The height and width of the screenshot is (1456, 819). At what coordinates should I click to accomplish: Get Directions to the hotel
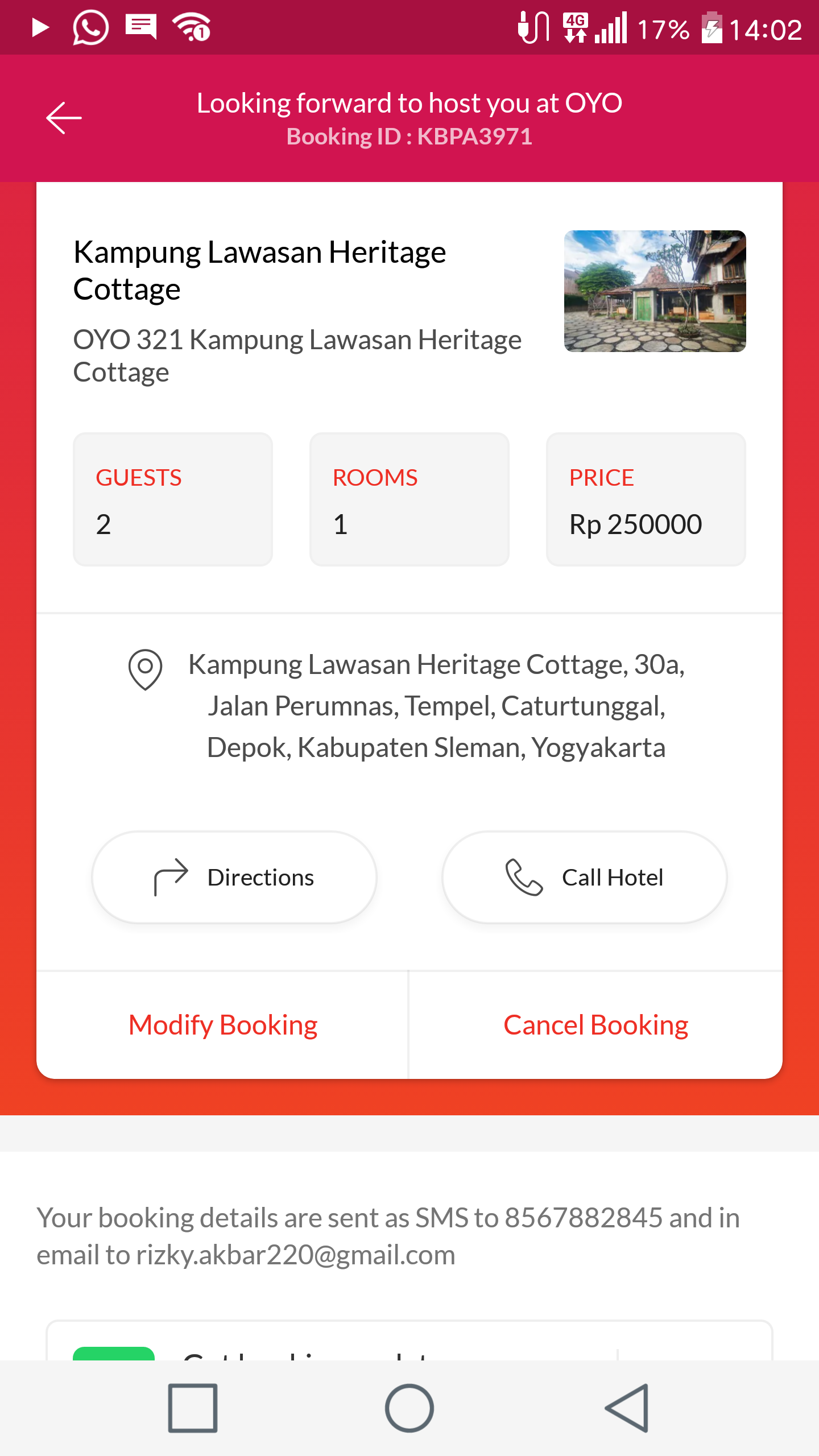point(234,878)
